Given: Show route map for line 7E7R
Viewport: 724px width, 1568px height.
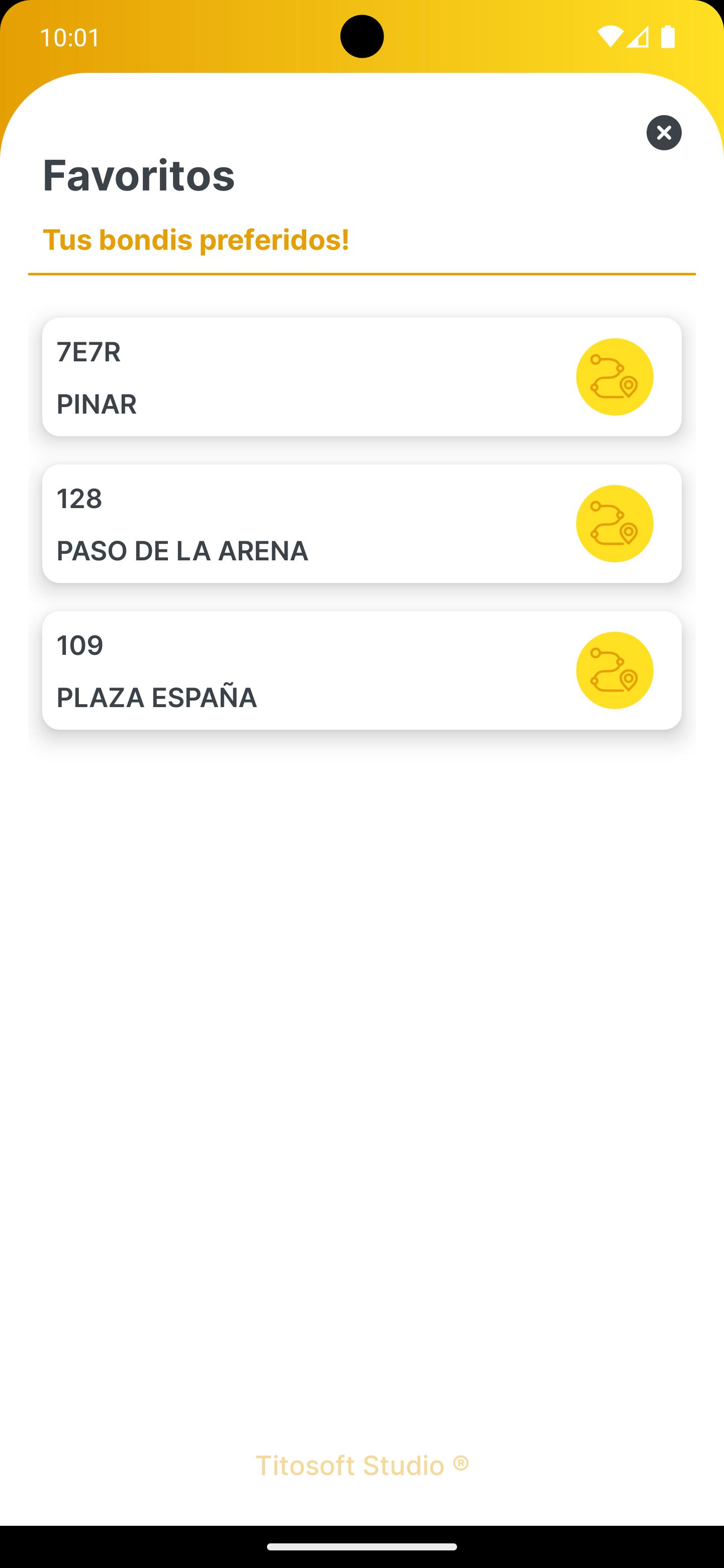Looking at the screenshot, I should coord(614,377).
